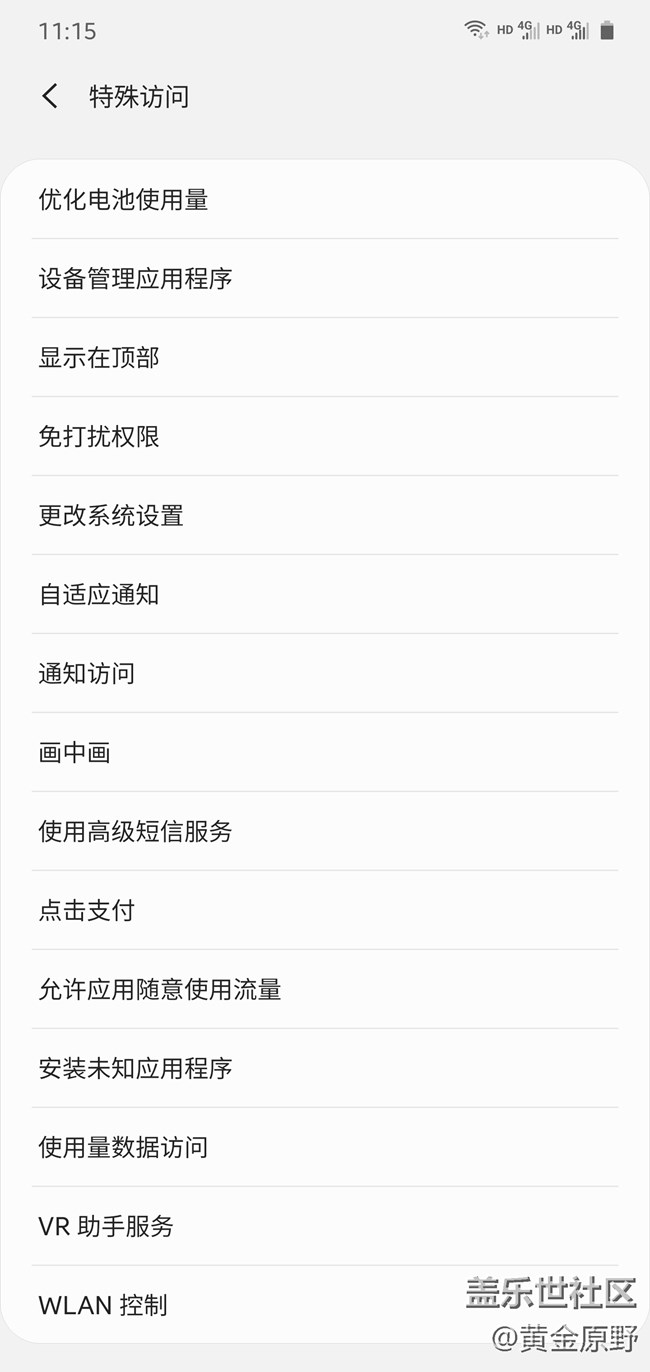Select 通知访问
This screenshot has height=1372, width=650.
coord(87,674)
